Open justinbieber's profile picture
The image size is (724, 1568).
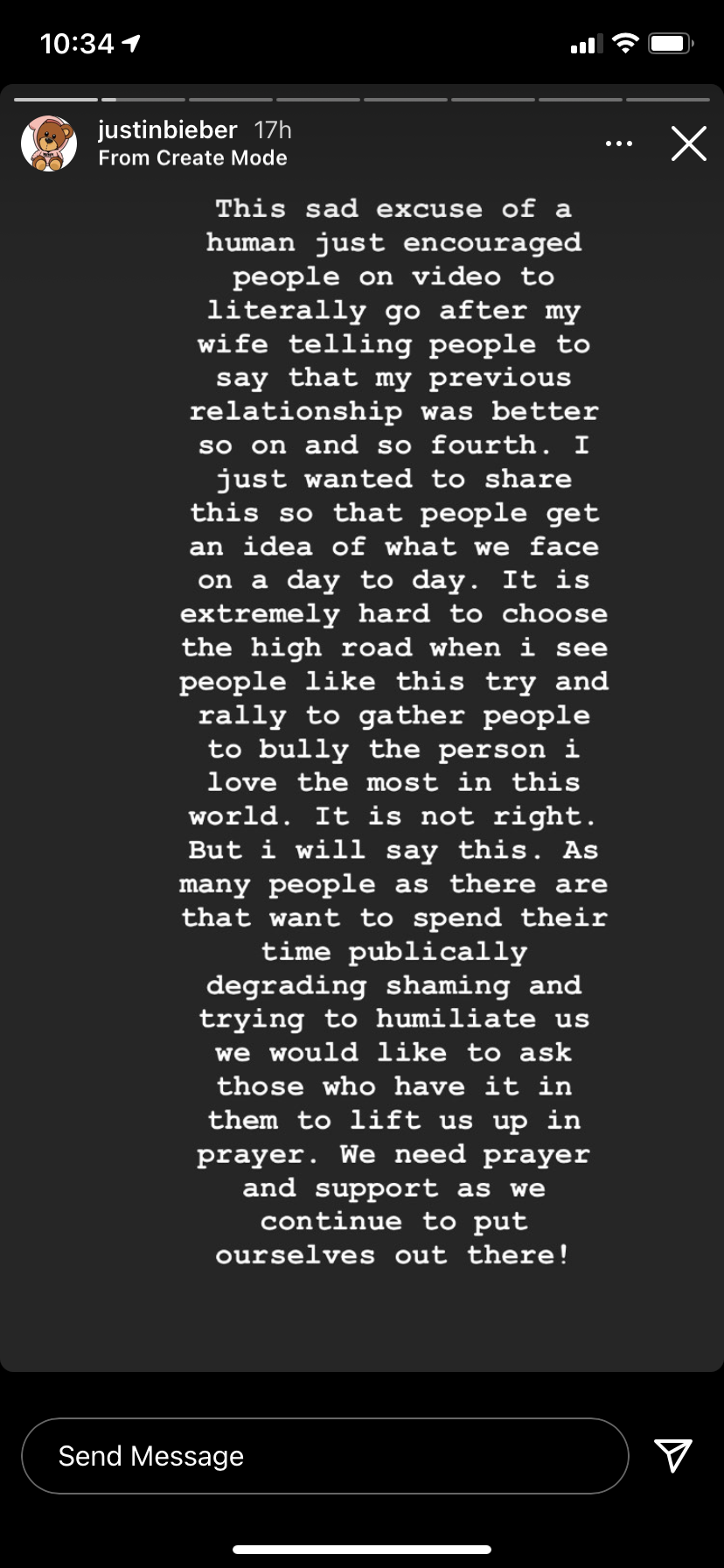(x=49, y=143)
